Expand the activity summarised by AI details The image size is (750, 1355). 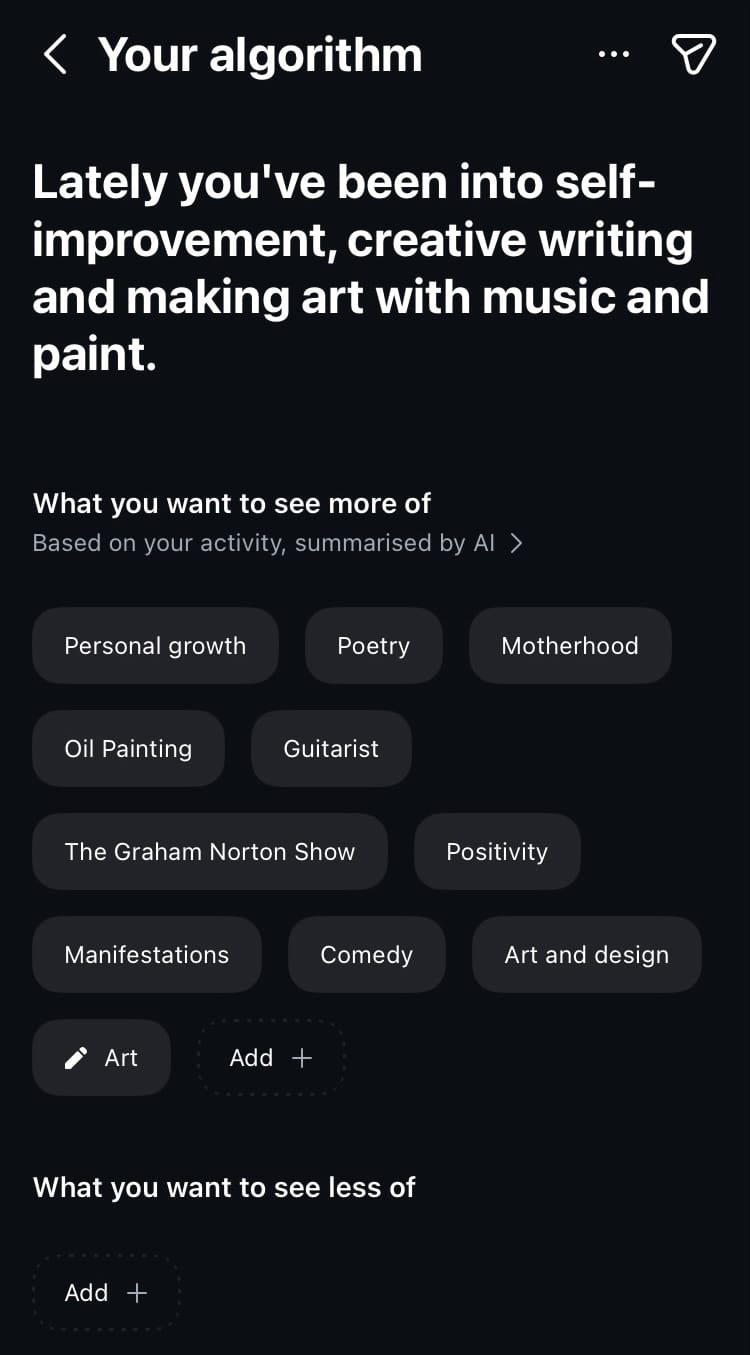click(x=264, y=542)
